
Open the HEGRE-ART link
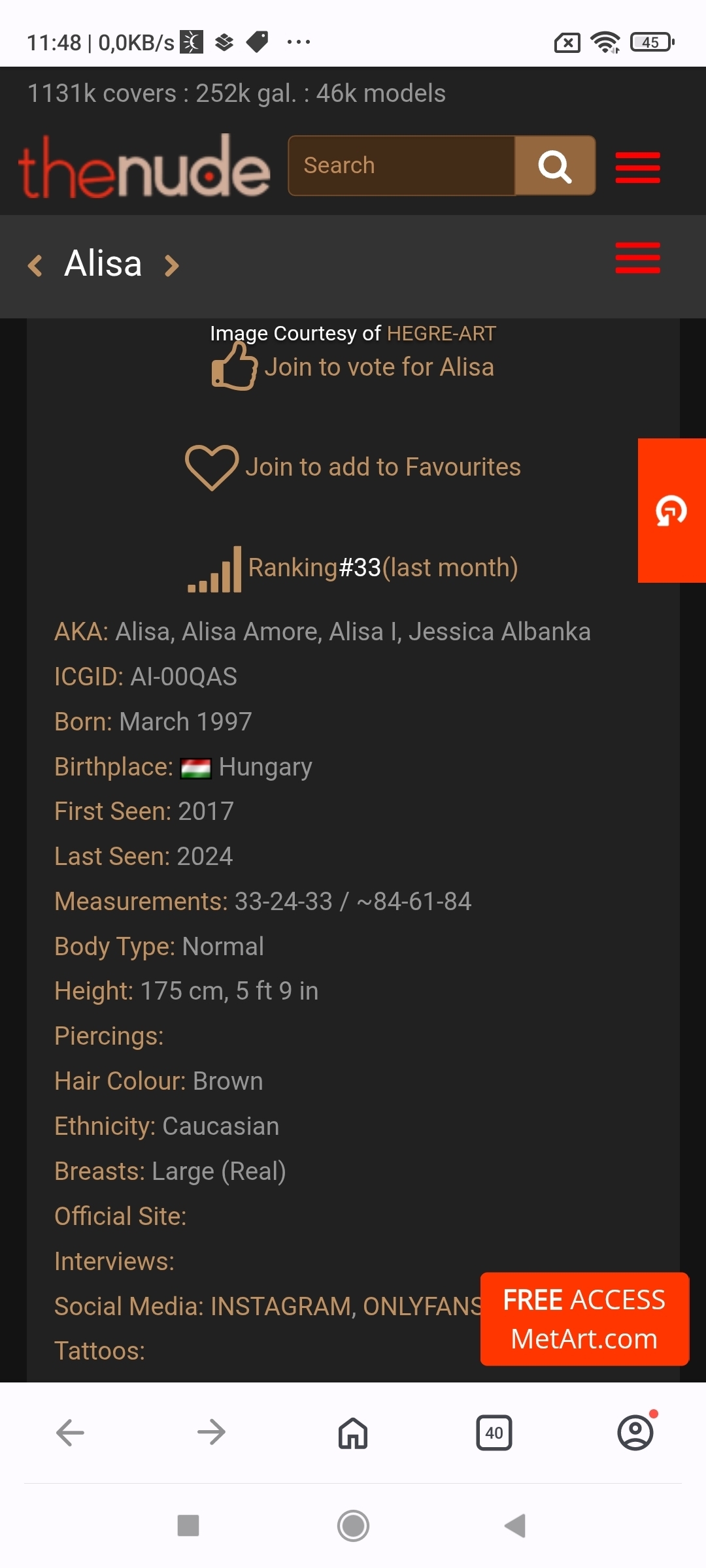(x=441, y=333)
